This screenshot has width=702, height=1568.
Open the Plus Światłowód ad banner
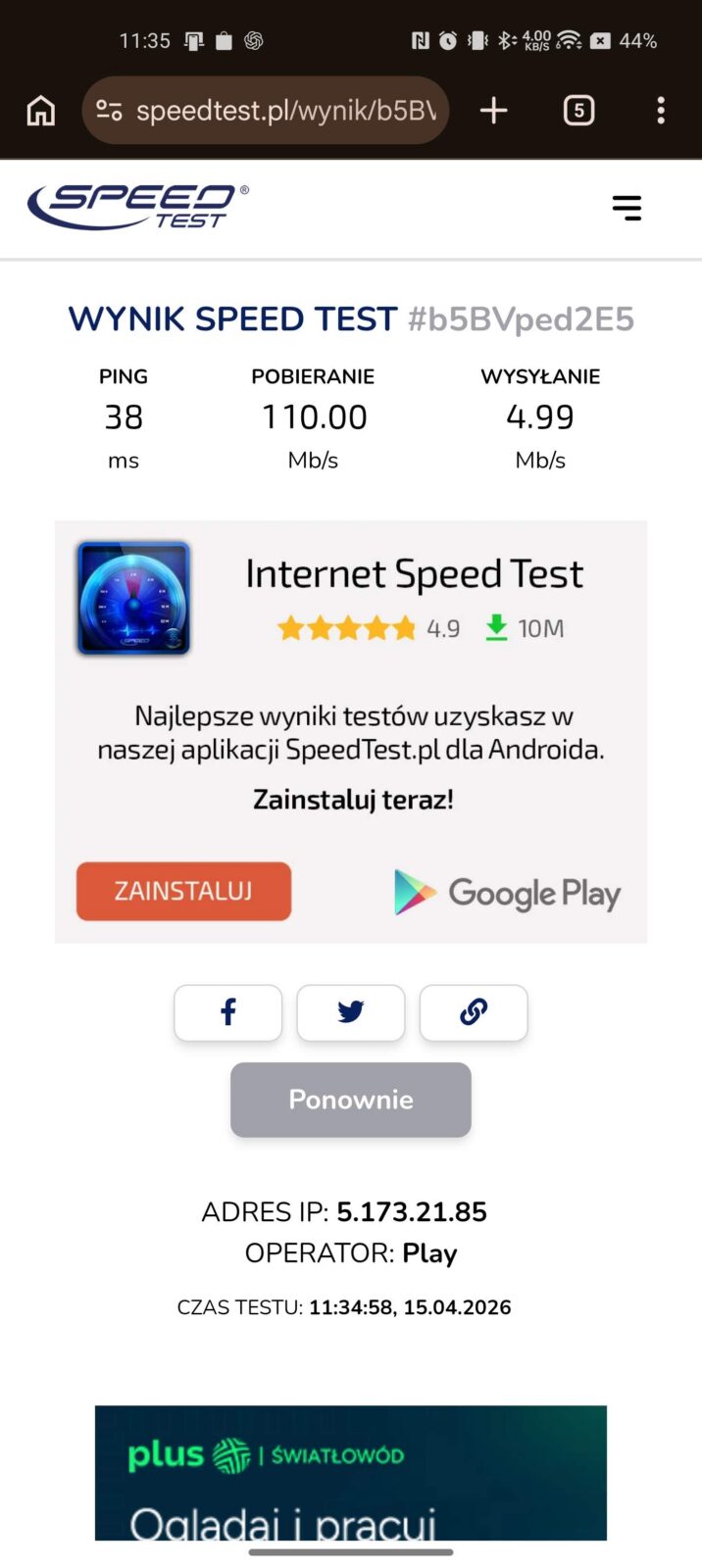[350, 1472]
